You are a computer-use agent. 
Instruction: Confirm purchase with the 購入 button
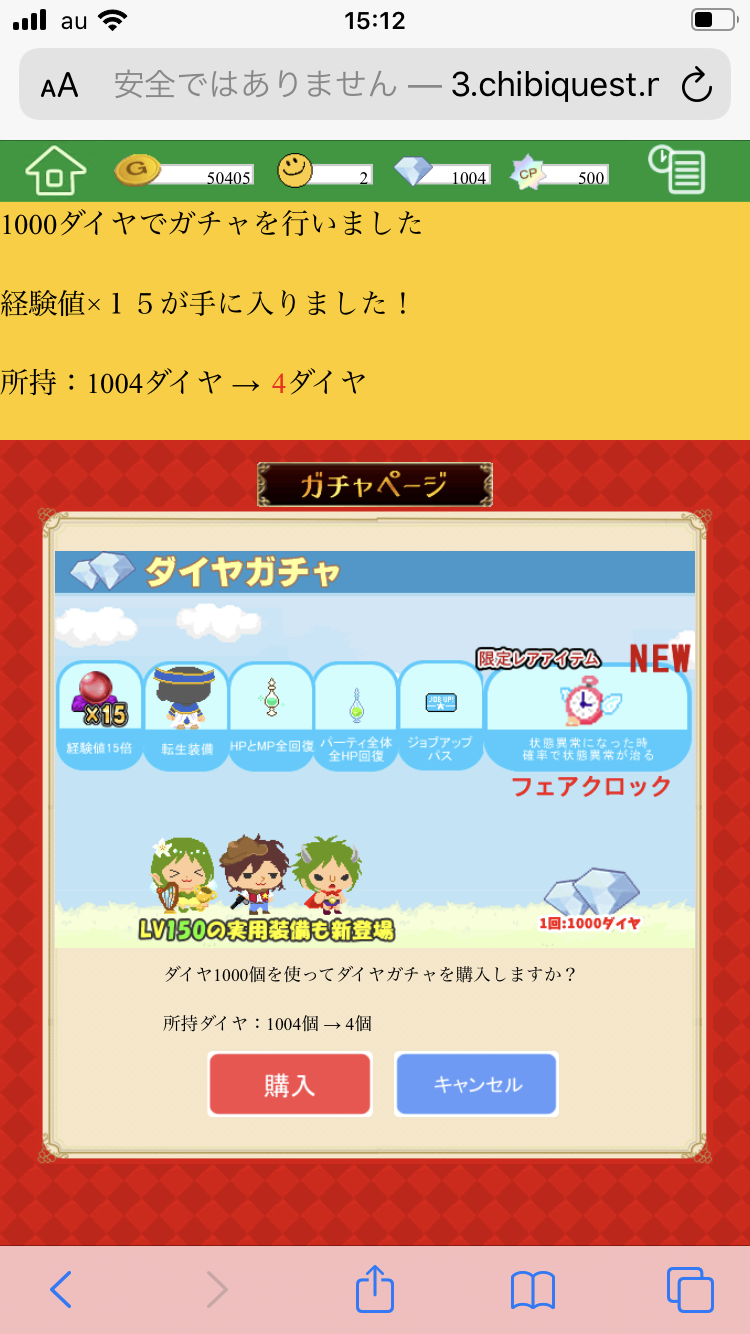pyautogui.click(x=290, y=1084)
